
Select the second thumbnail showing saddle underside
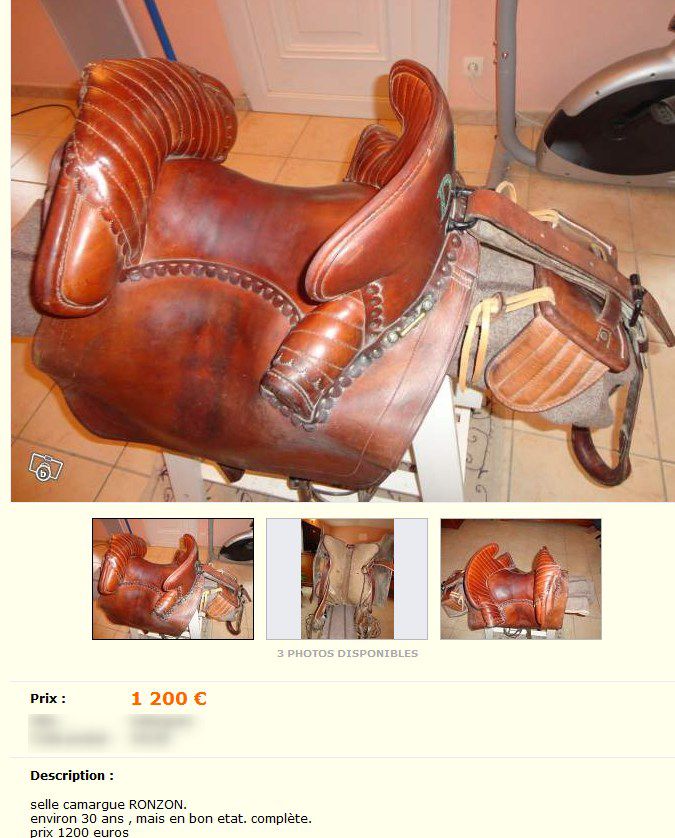347,578
